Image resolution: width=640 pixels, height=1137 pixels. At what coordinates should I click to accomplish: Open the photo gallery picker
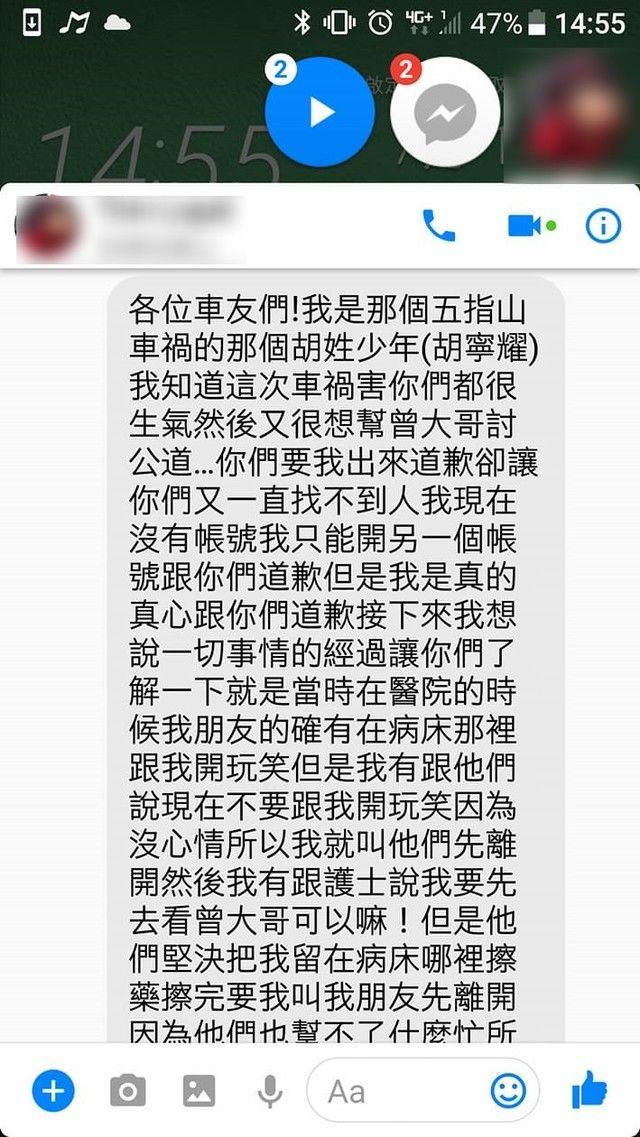pos(199,1091)
